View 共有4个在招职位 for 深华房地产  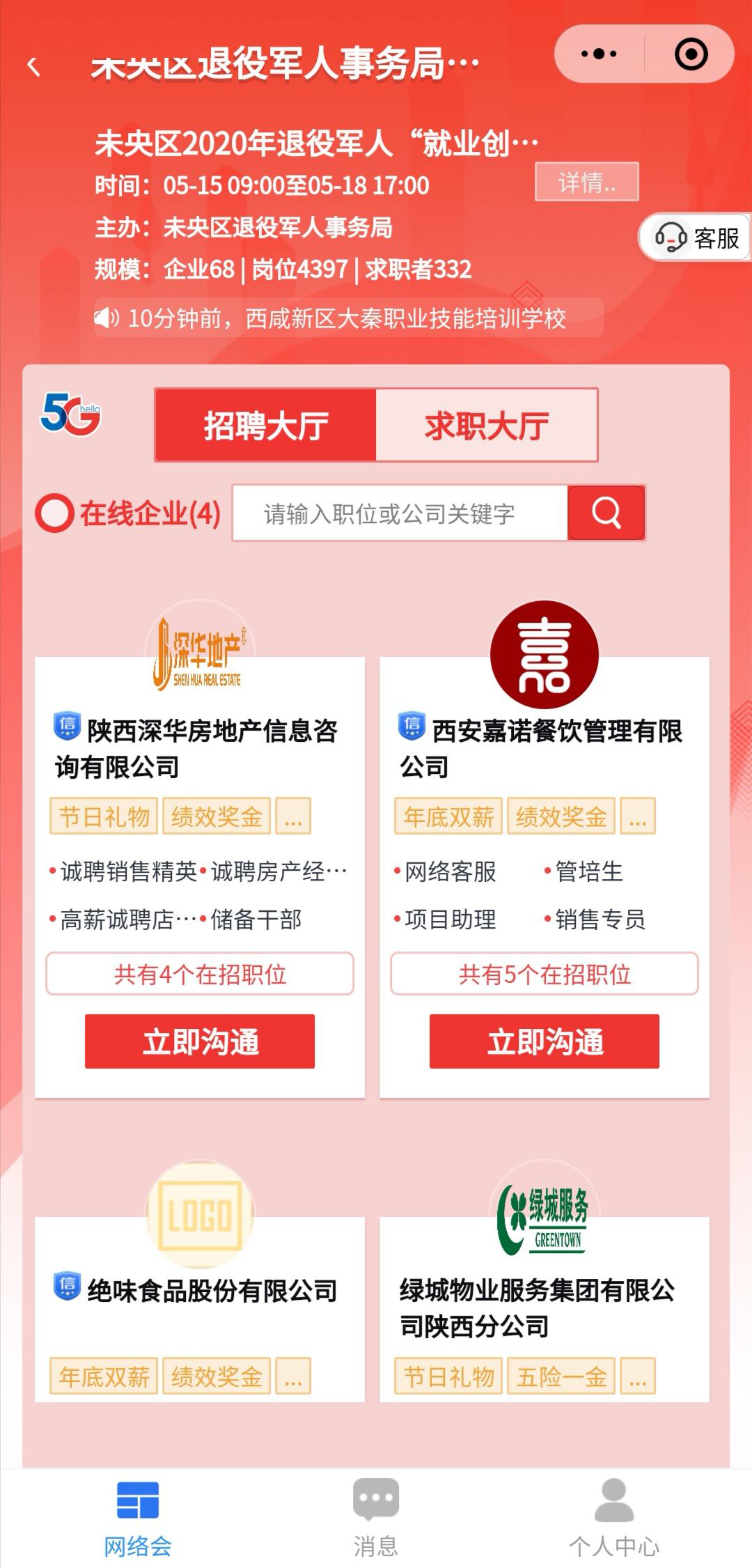(x=200, y=974)
